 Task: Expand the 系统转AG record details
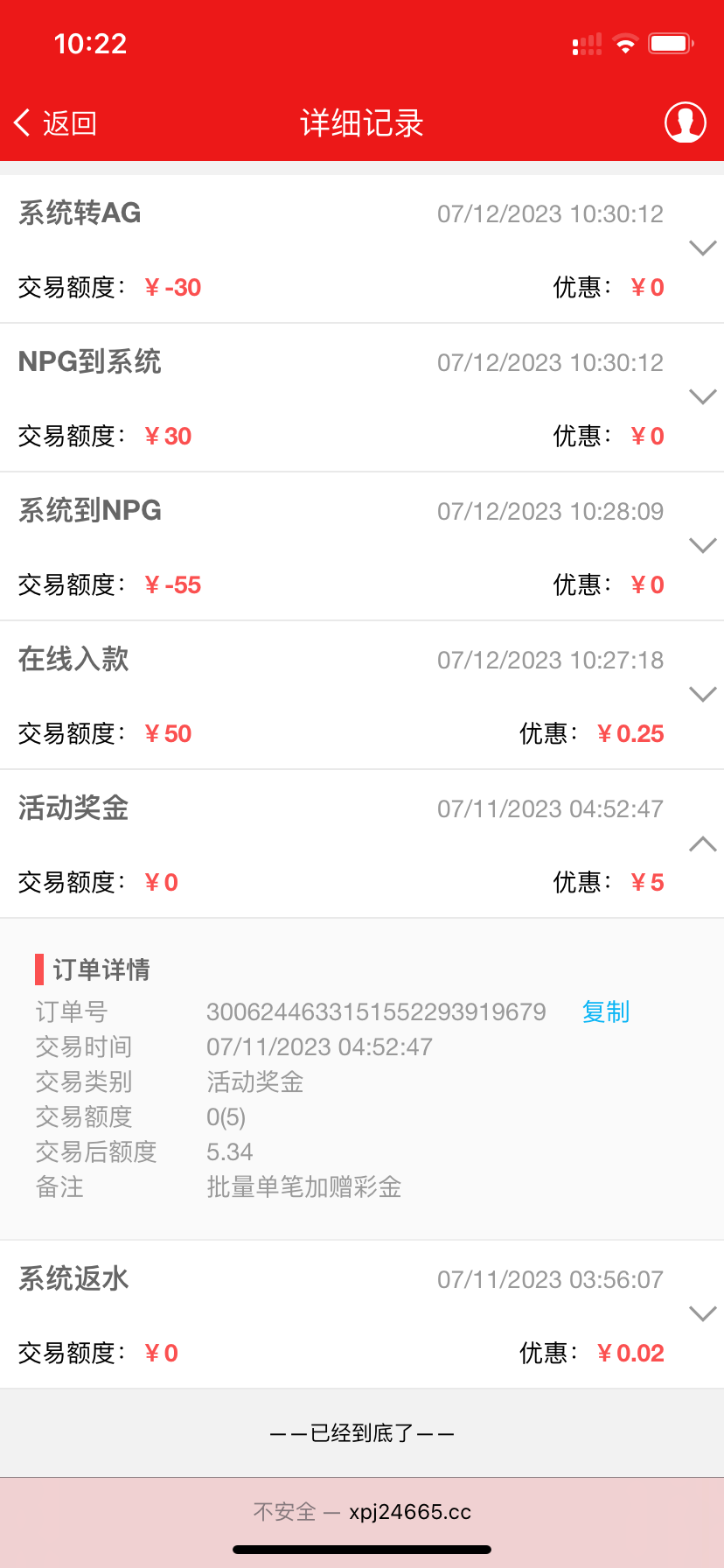(x=702, y=248)
